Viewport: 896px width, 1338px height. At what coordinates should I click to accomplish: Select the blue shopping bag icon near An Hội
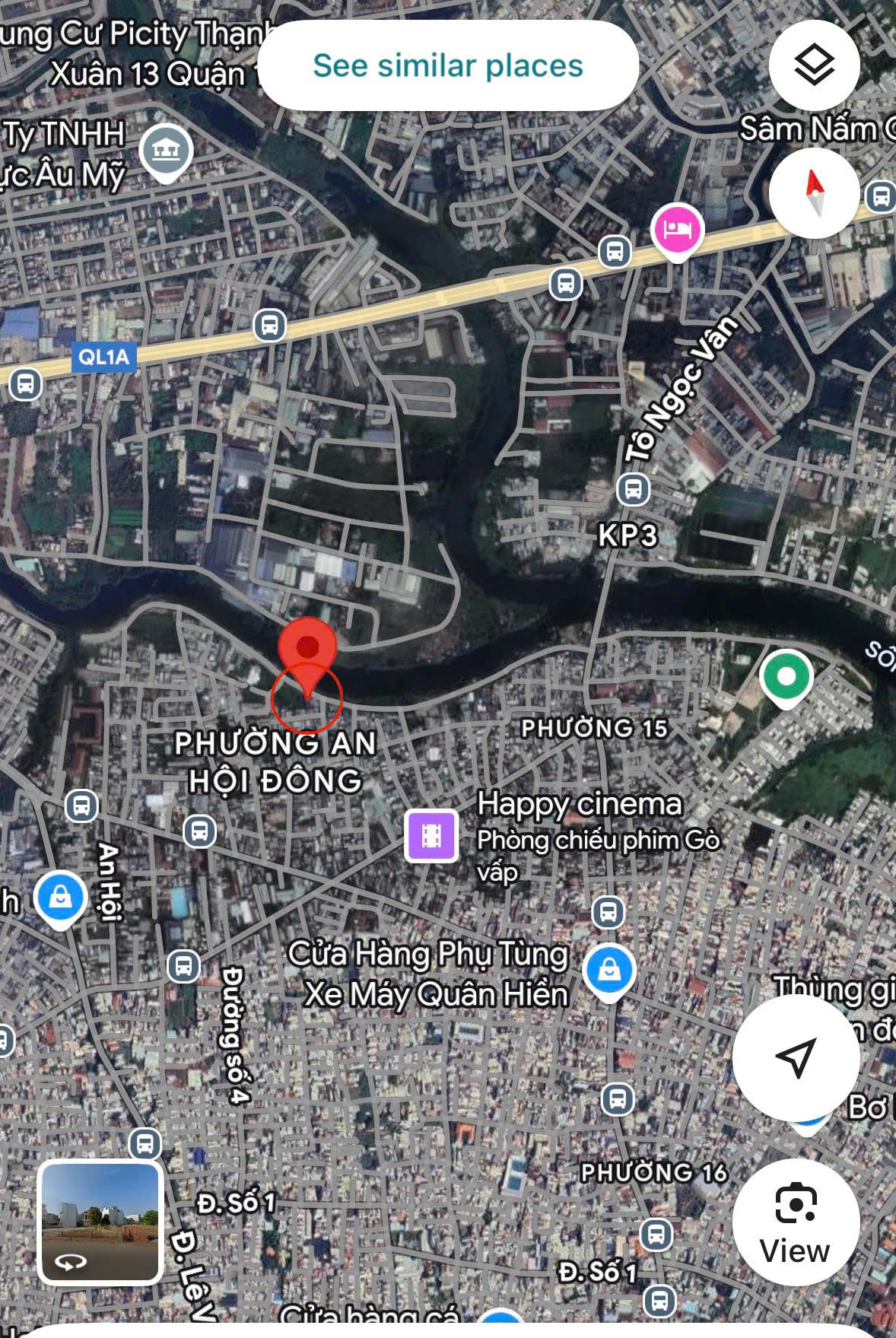coord(59,896)
